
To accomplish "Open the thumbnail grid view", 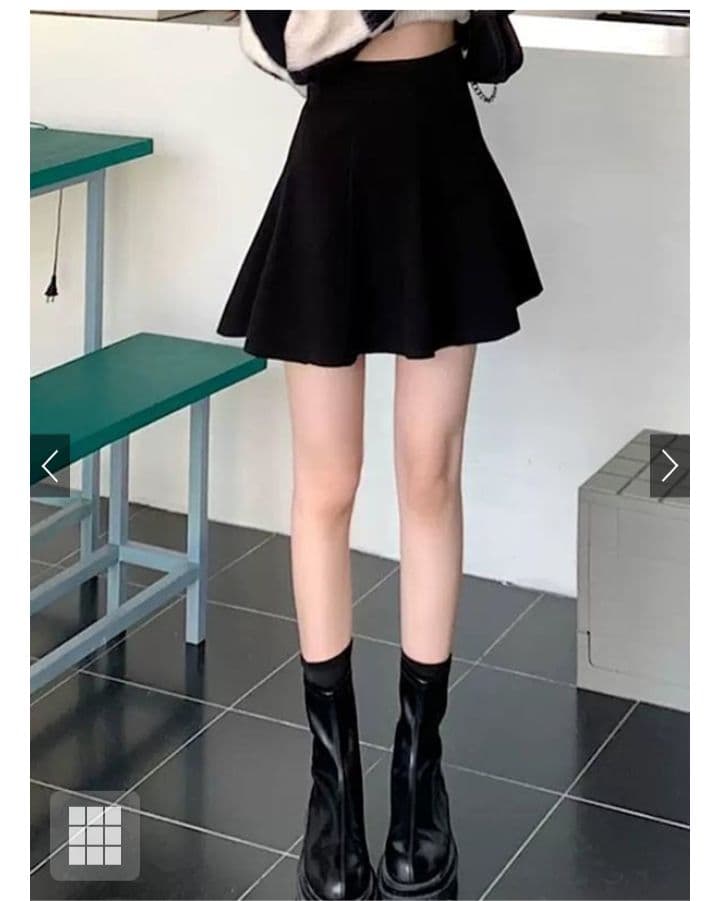I will (x=95, y=835).
